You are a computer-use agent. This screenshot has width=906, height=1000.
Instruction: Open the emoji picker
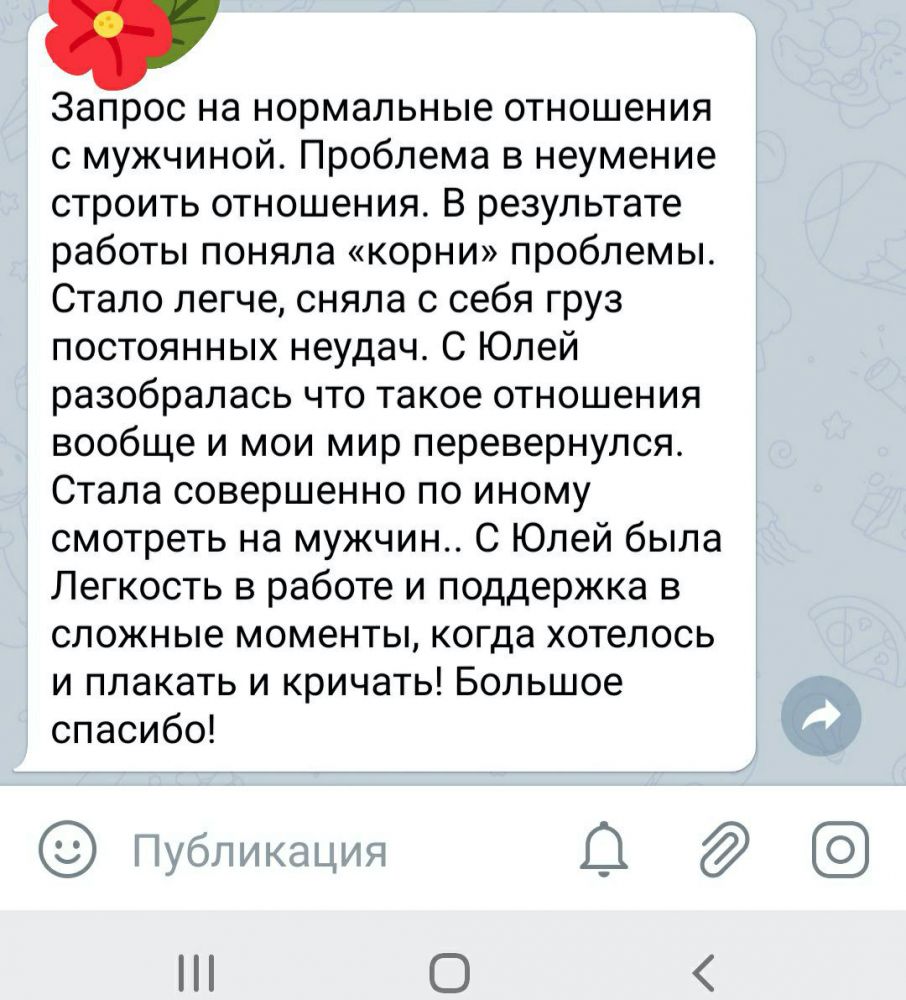pyautogui.click(x=67, y=852)
